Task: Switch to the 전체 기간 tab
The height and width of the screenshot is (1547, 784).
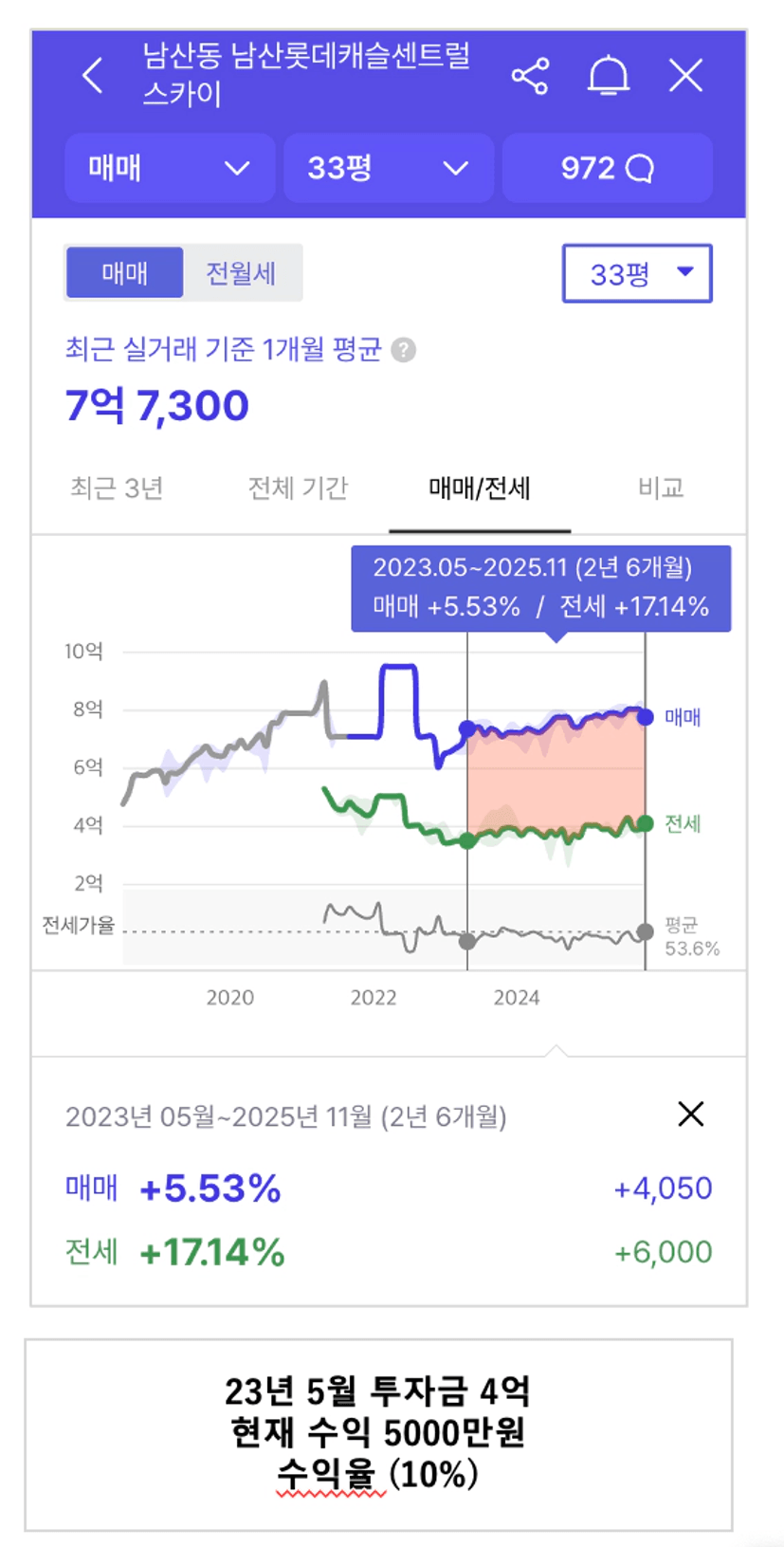Action: 298,488
